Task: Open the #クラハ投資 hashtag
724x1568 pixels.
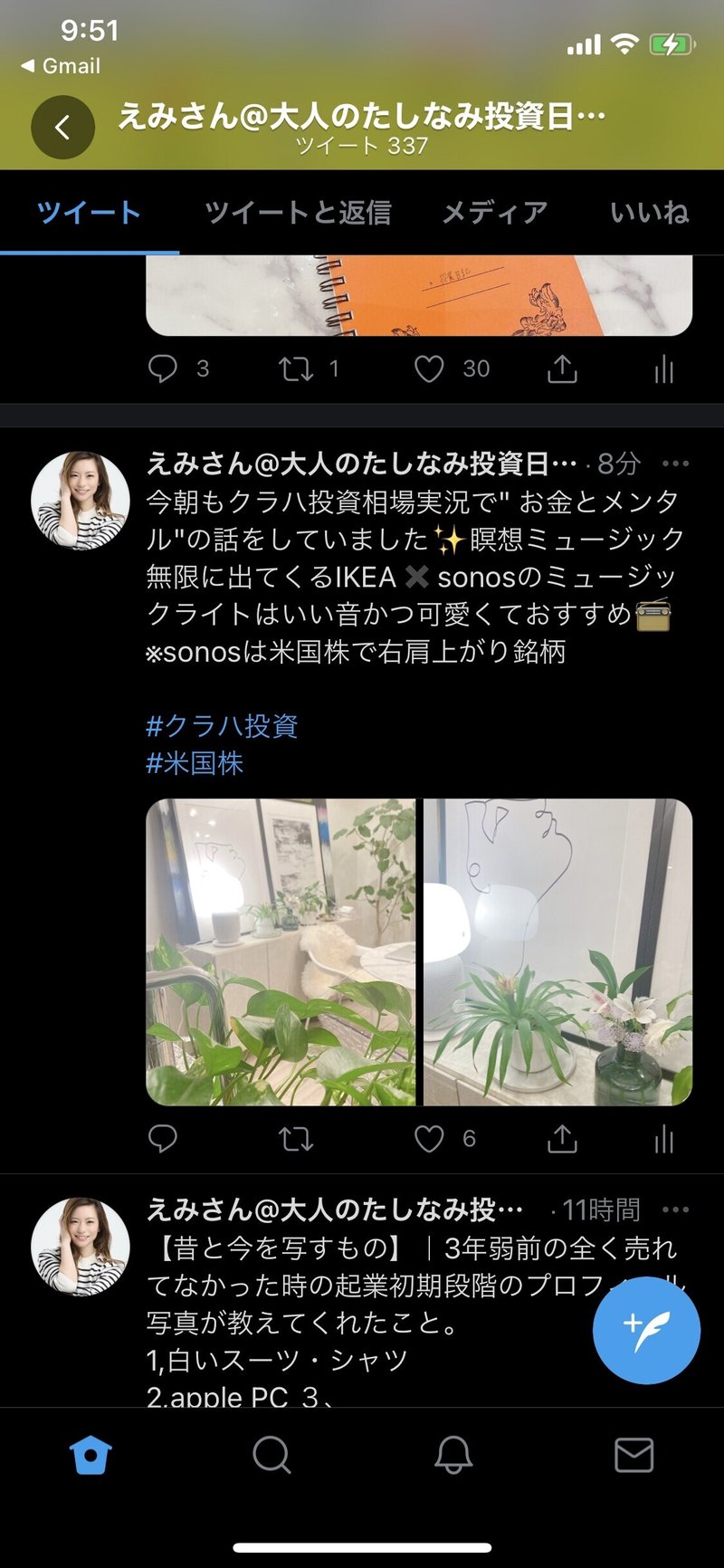Action: click(x=222, y=725)
